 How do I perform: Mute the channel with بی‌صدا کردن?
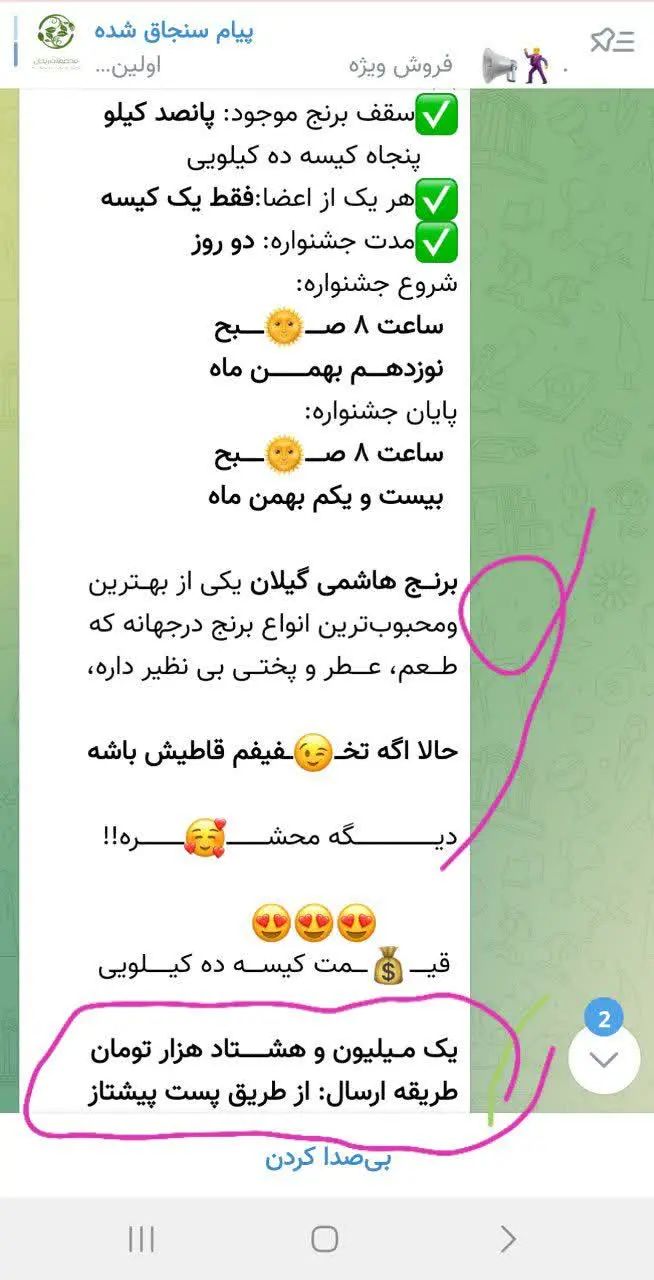click(x=327, y=1158)
